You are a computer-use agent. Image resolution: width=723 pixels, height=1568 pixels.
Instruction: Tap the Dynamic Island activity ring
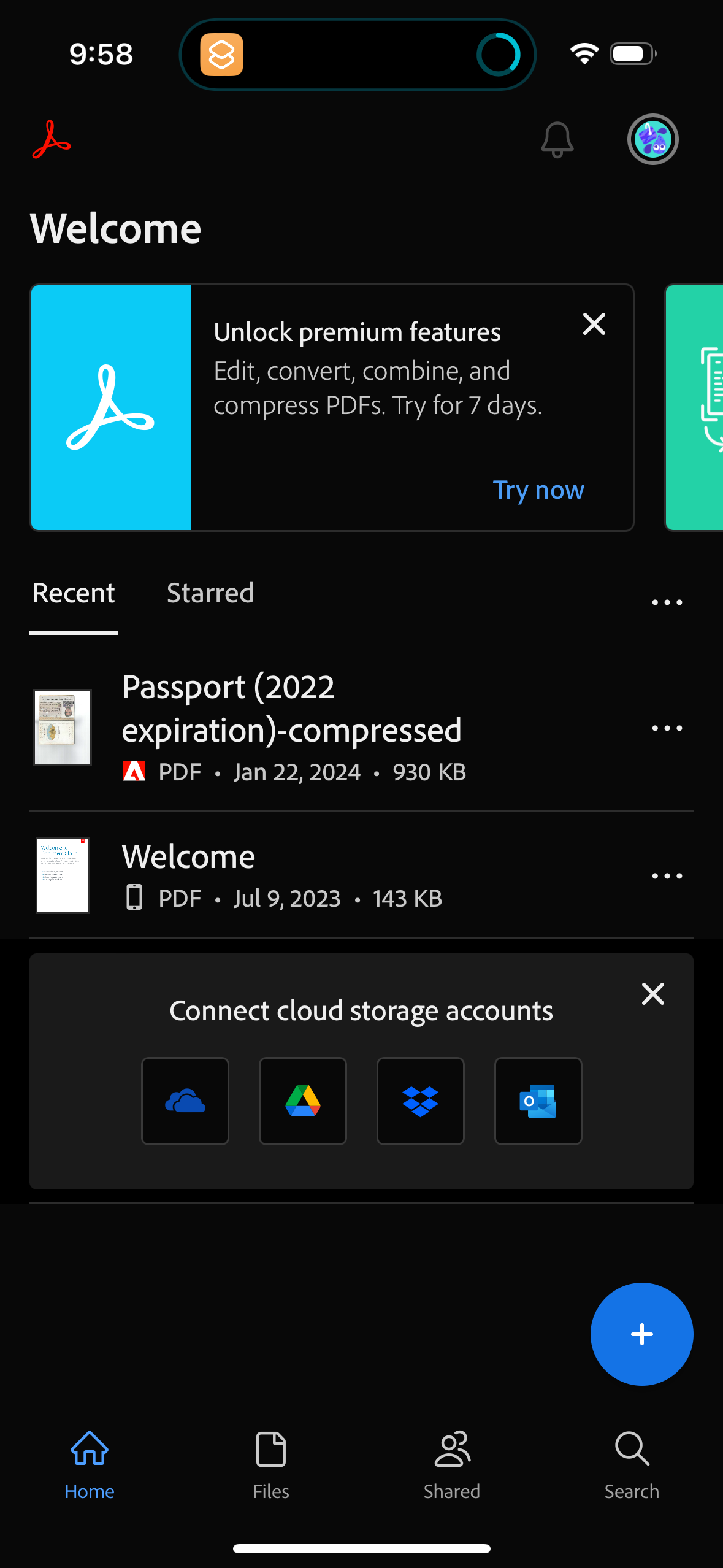(499, 54)
